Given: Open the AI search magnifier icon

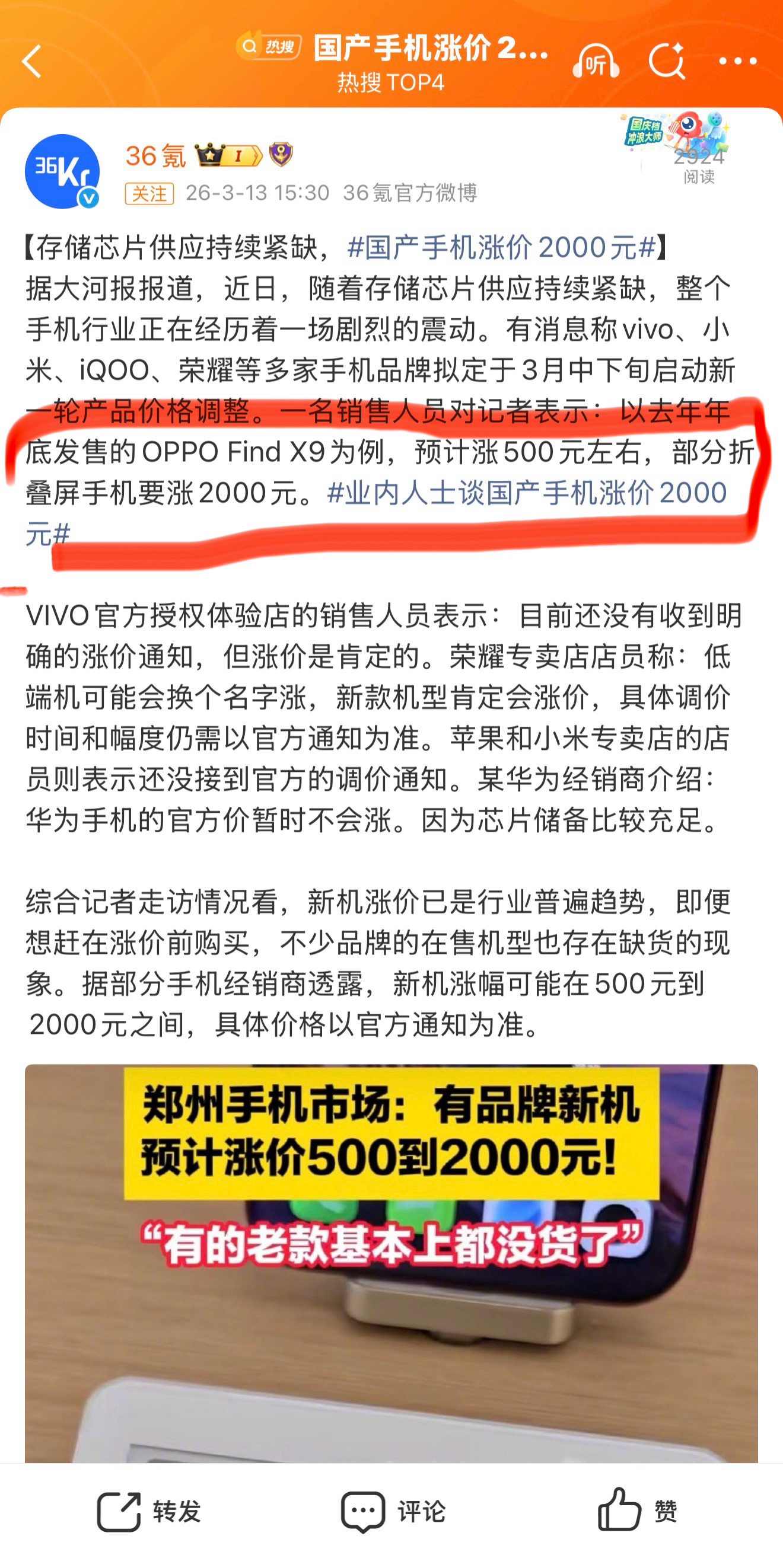Looking at the screenshot, I should tap(667, 59).
